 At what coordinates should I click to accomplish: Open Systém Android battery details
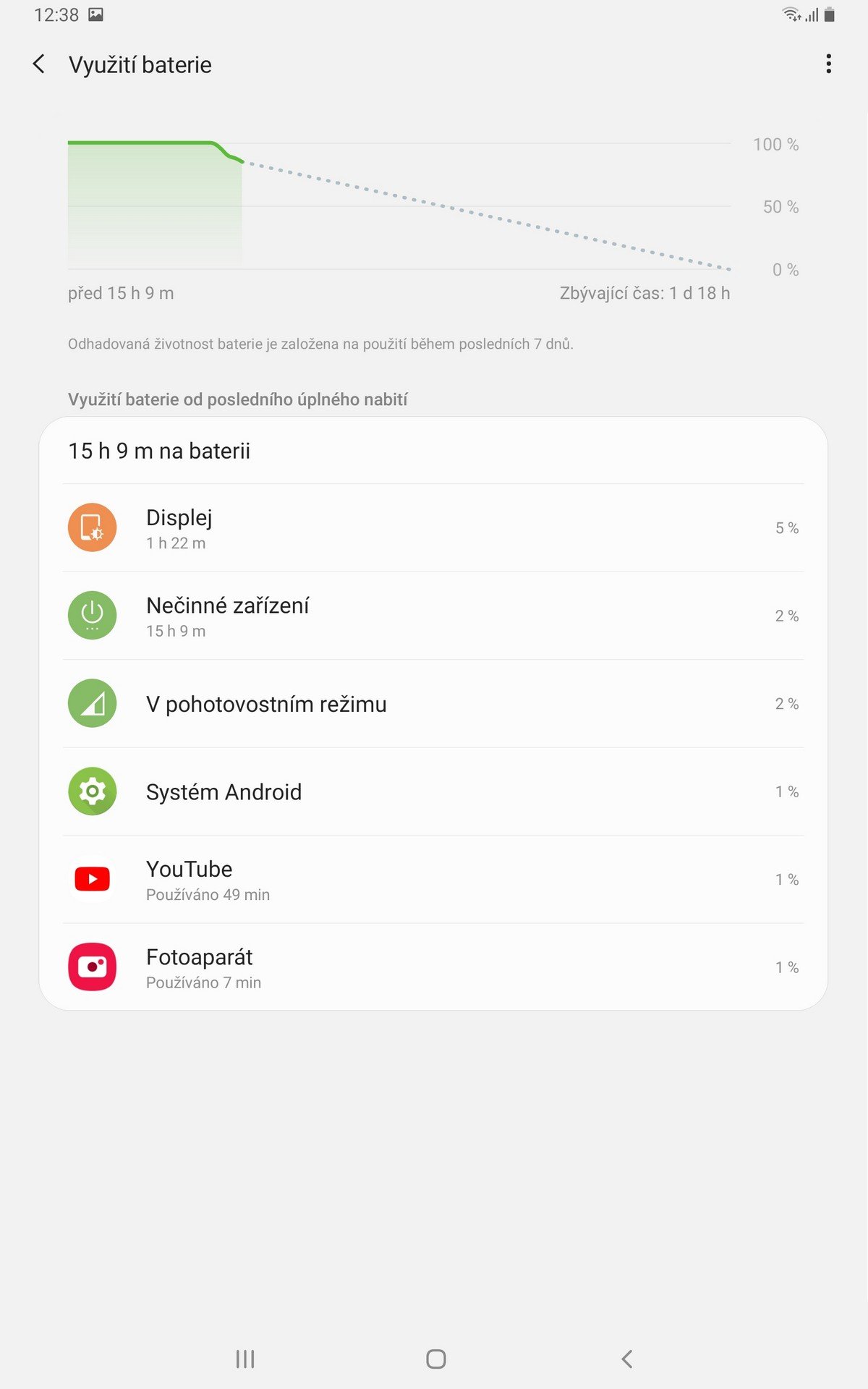click(433, 792)
